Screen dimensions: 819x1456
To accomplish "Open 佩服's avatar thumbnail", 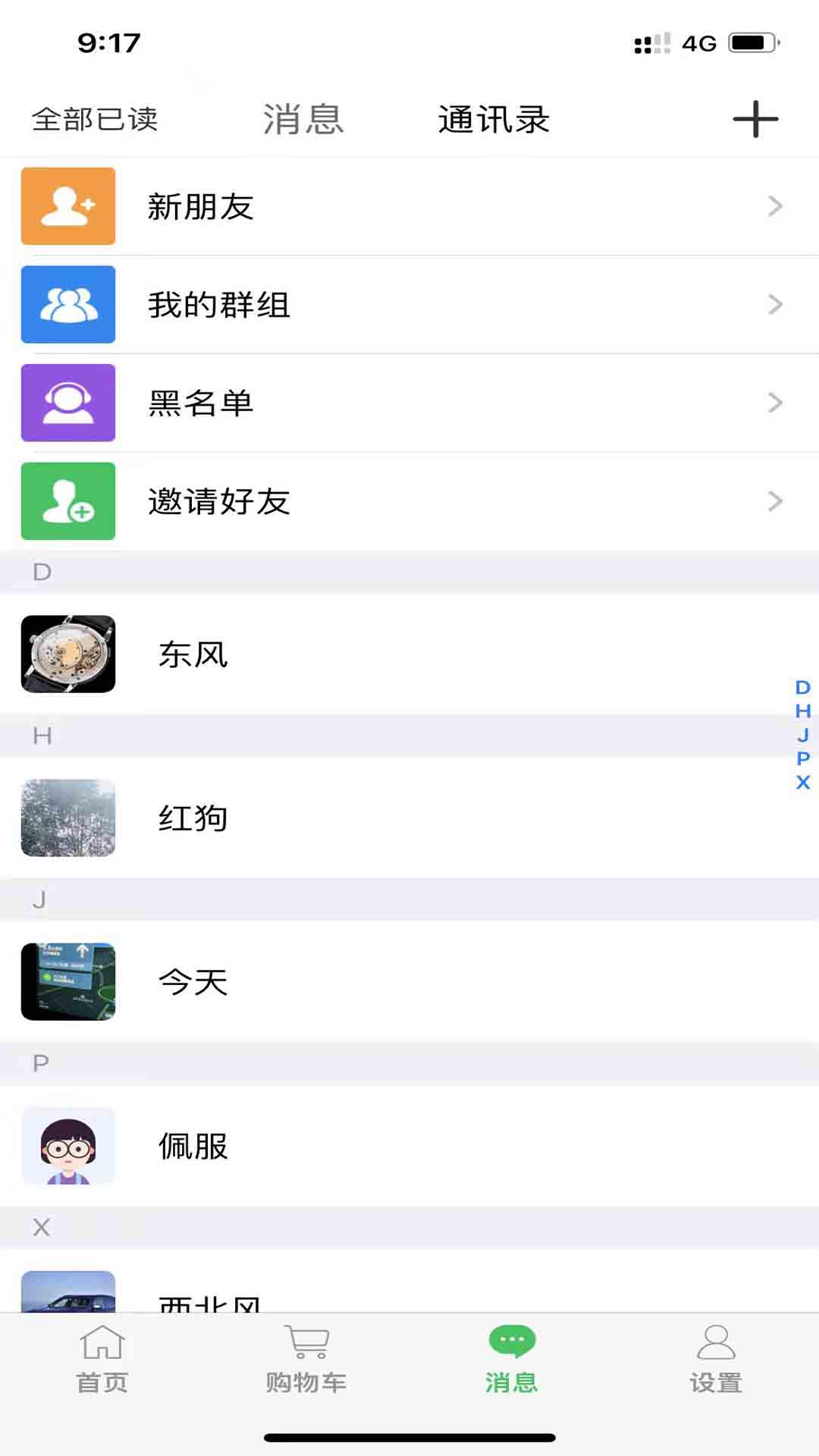I will [x=67, y=1146].
